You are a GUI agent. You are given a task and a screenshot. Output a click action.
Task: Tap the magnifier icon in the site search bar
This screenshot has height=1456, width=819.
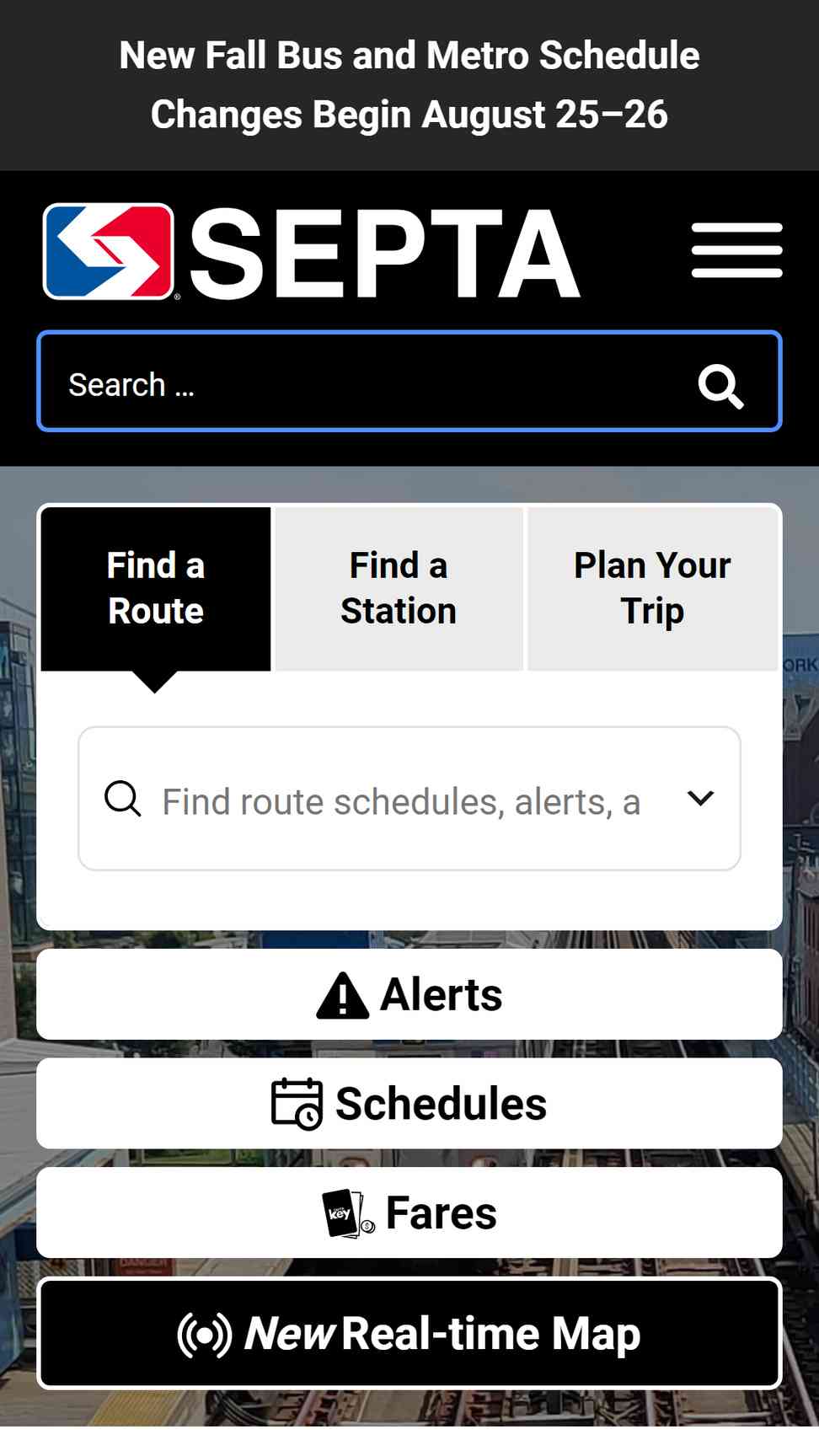point(720,386)
